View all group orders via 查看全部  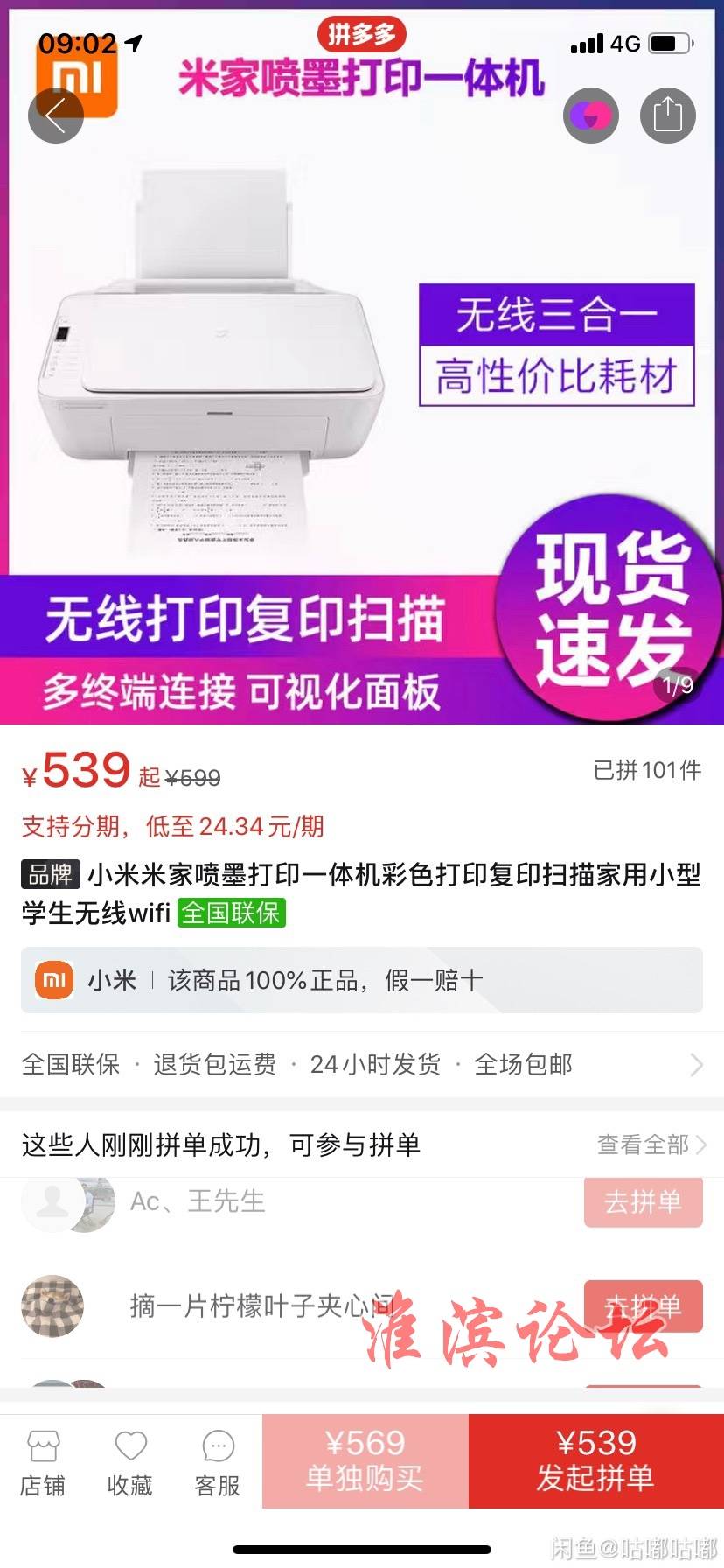coord(651,1144)
